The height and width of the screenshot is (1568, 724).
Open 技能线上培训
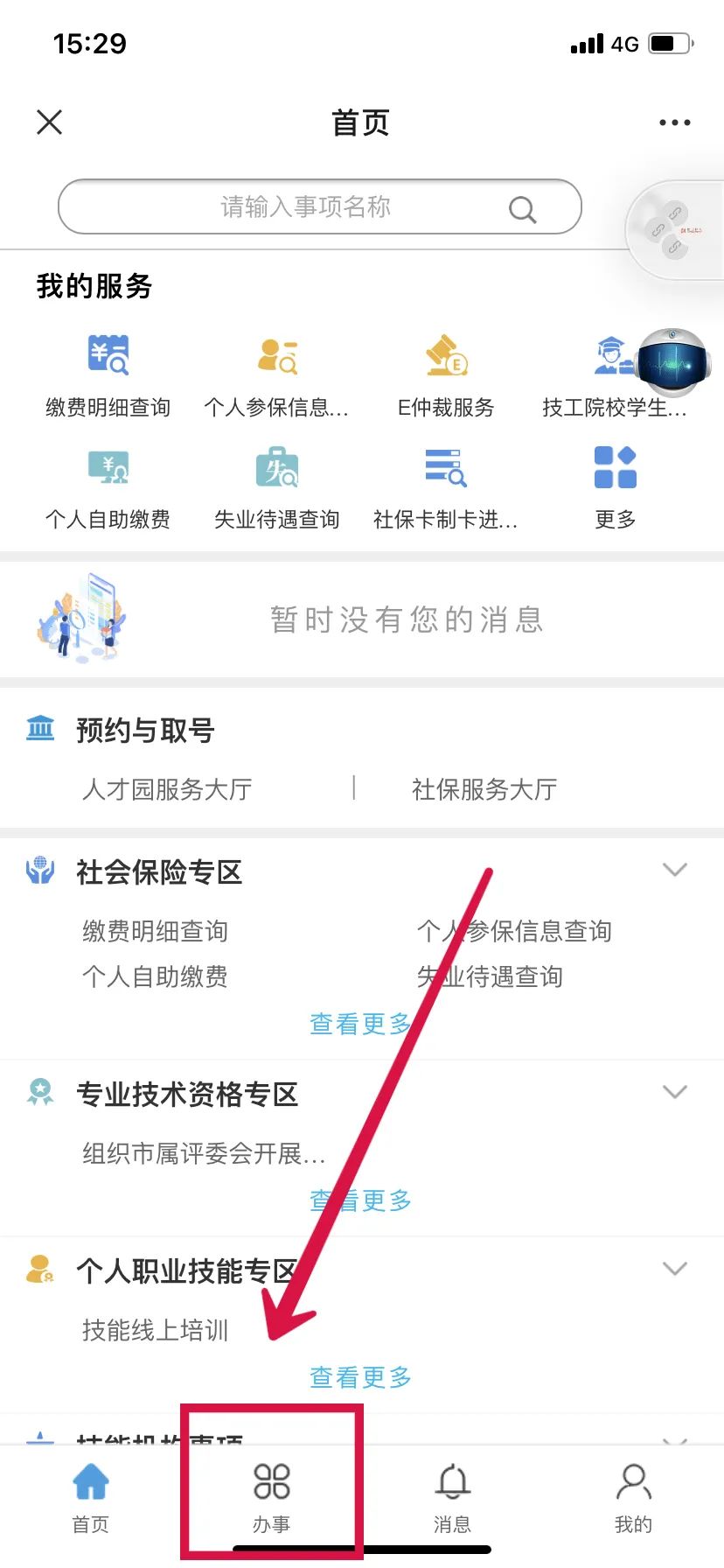pyautogui.click(x=155, y=1331)
